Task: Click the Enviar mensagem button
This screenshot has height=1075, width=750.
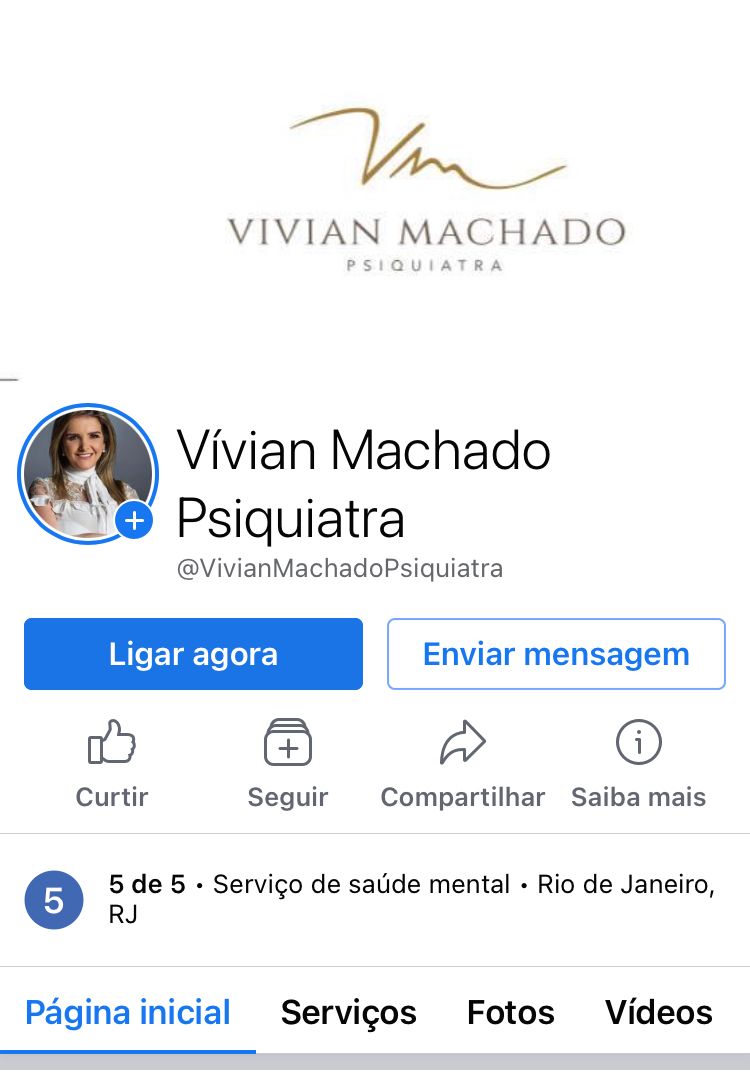Action: pyautogui.click(x=556, y=653)
